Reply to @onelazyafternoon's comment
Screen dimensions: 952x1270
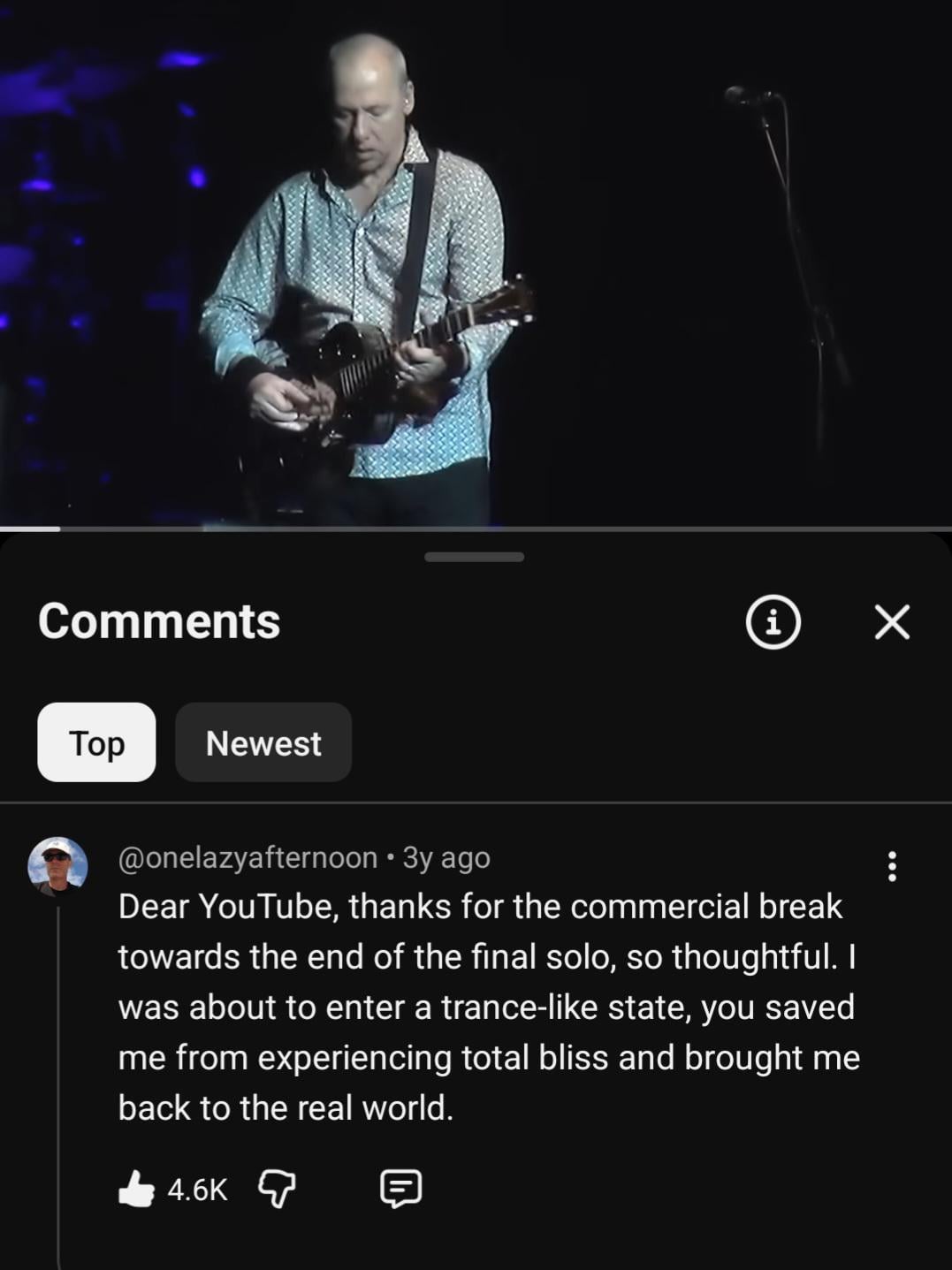(400, 1189)
